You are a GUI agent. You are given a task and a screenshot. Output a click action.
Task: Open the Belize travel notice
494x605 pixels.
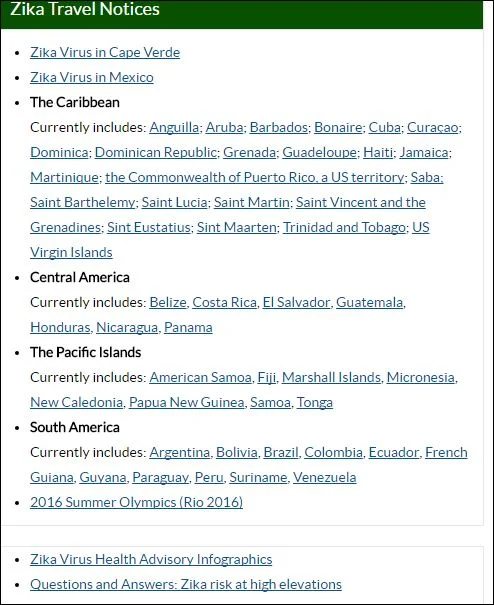[x=168, y=302]
